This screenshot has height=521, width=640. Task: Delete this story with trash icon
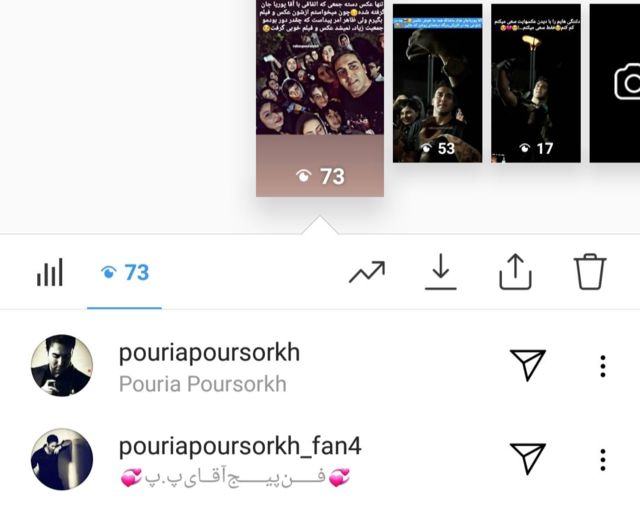(x=590, y=272)
